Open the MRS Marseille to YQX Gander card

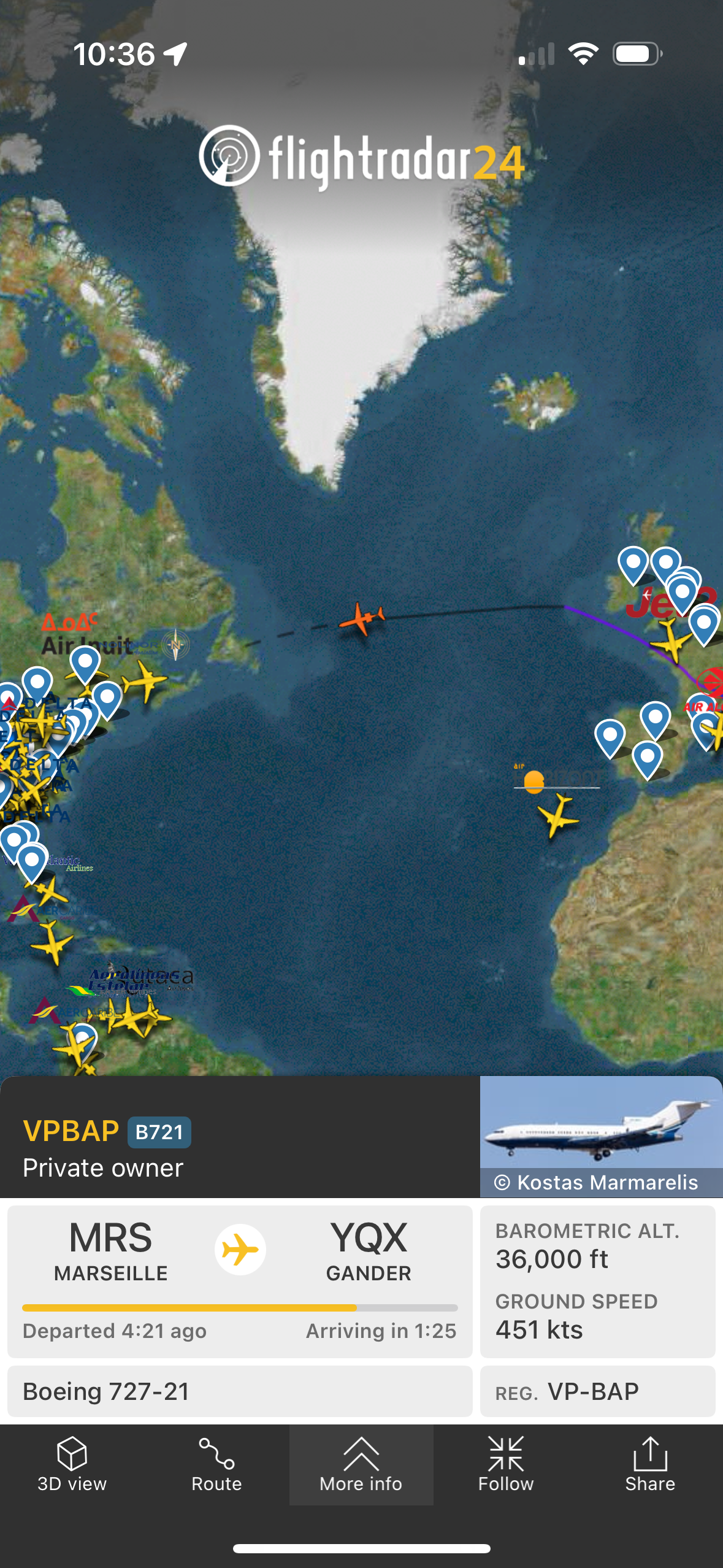240,1281
